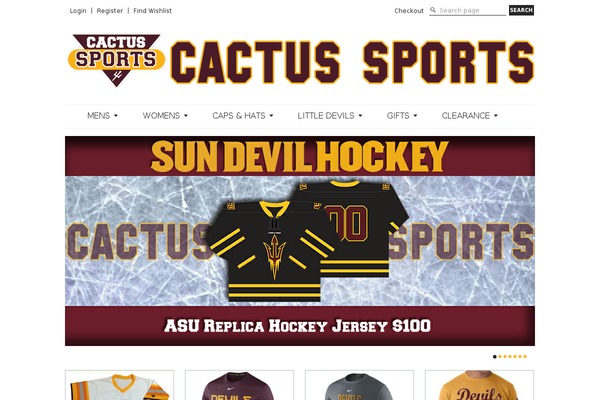Expand the Womens menu
The height and width of the screenshot is (400, 600).
click(x=165, y=115)
